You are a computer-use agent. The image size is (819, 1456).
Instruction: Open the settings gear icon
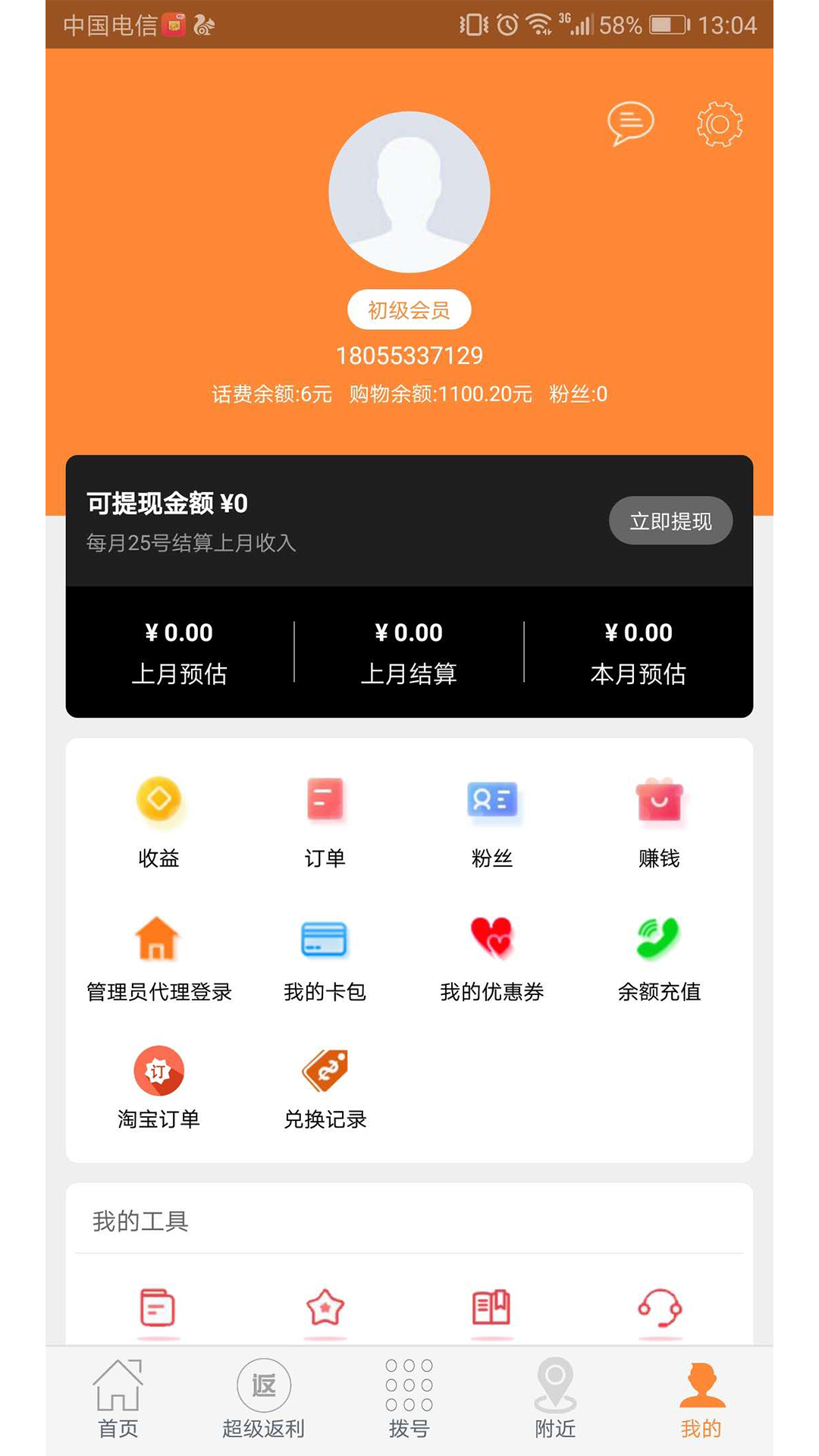point(719,124)
